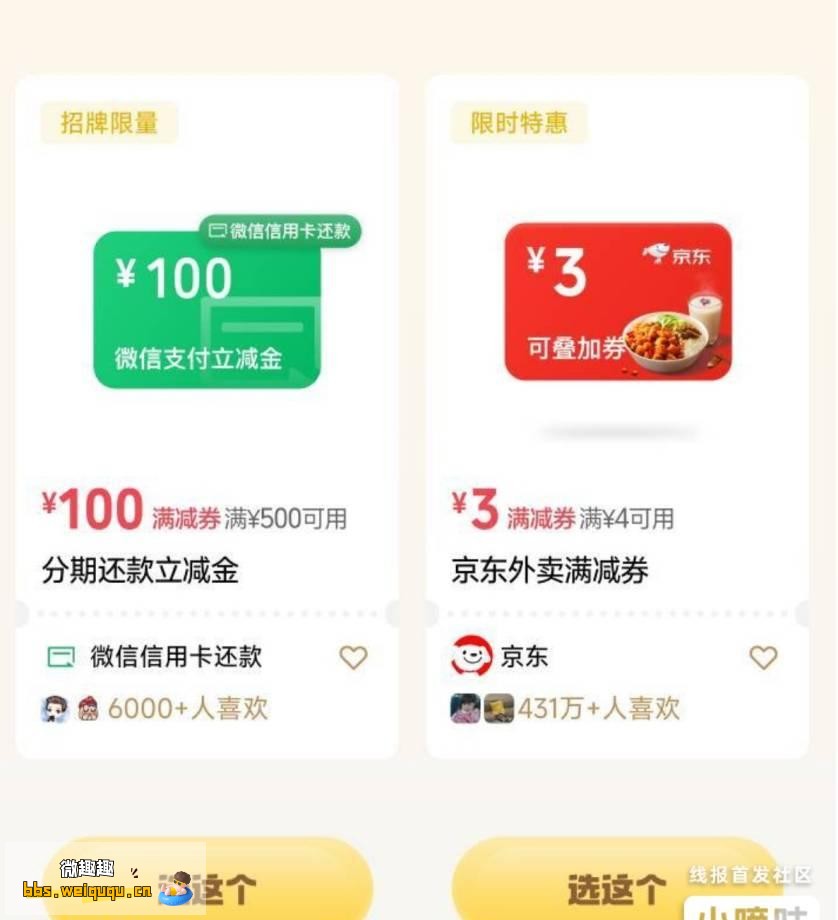Select the 限时特惠 tab label
This screenshot has width=838, height=920.
coord(519,122)
